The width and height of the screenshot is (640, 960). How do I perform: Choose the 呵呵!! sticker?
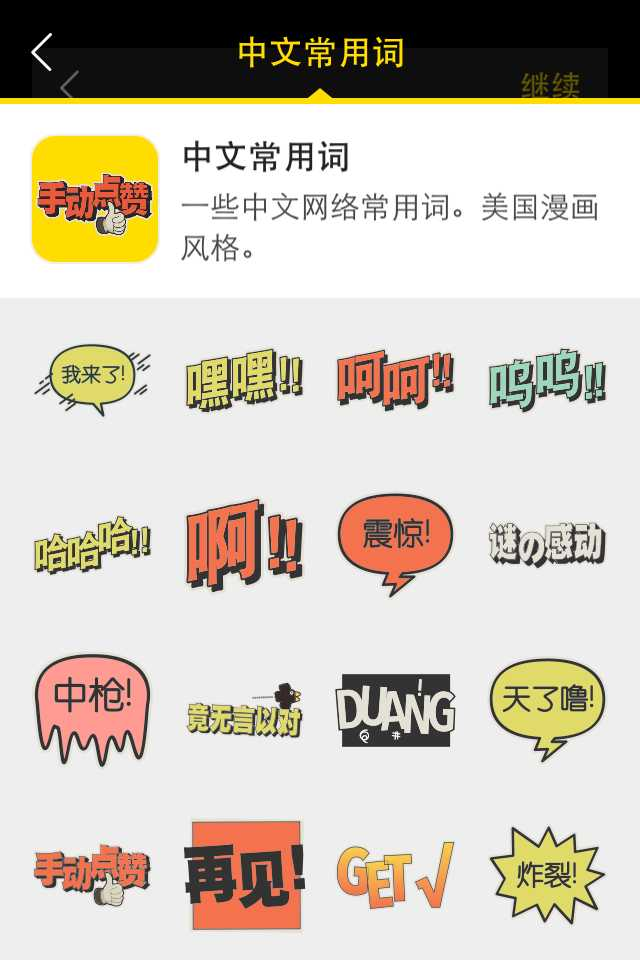395,380
